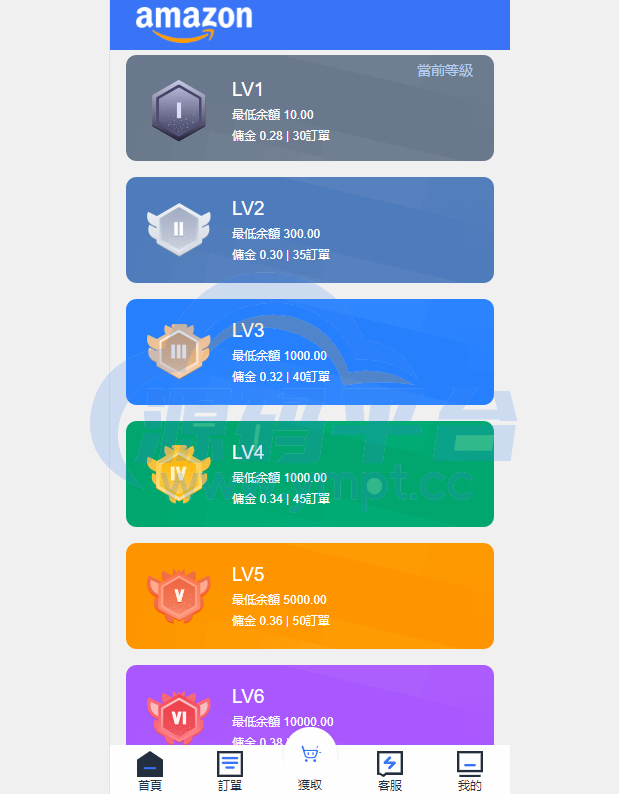Go to the 首頁 home tab
The width and height of the screenshot is (619, 794).
coord(150,770)
